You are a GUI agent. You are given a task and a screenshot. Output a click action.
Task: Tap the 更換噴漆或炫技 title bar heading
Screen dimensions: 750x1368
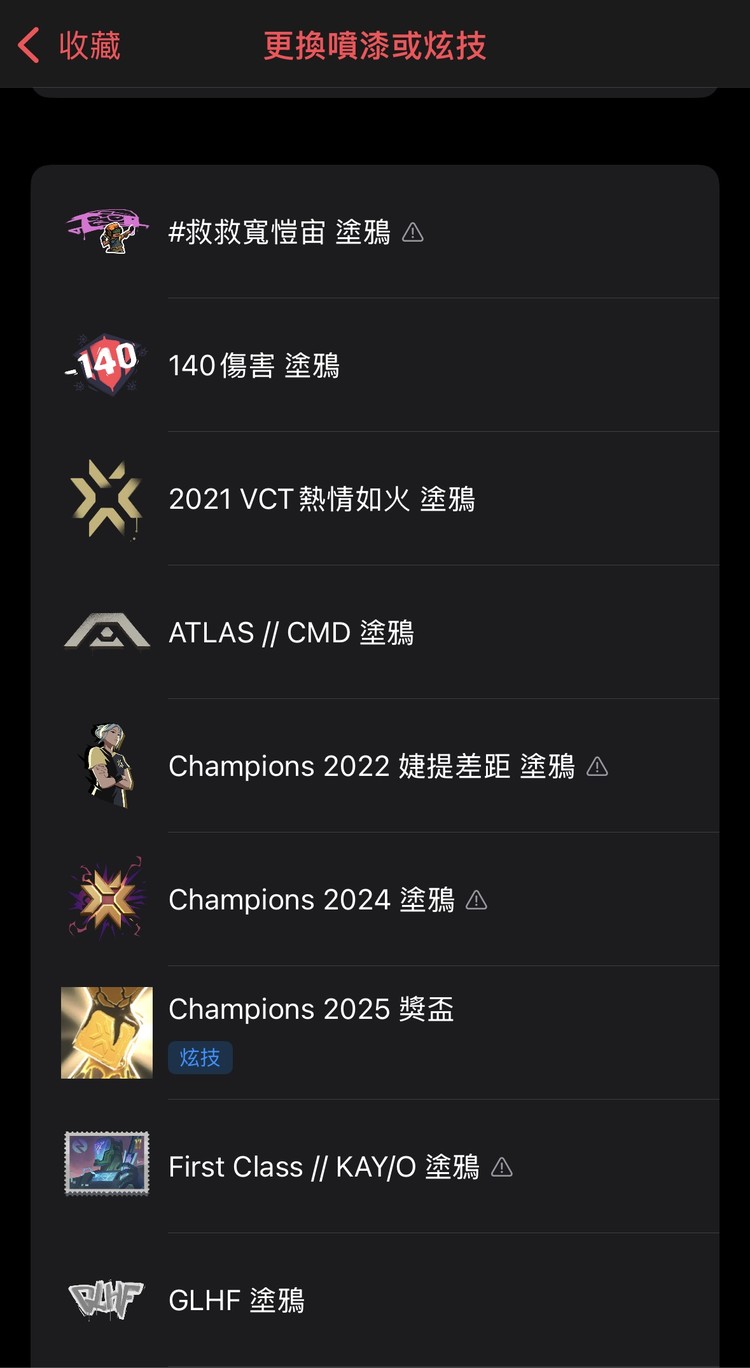(x=374, y=45)
